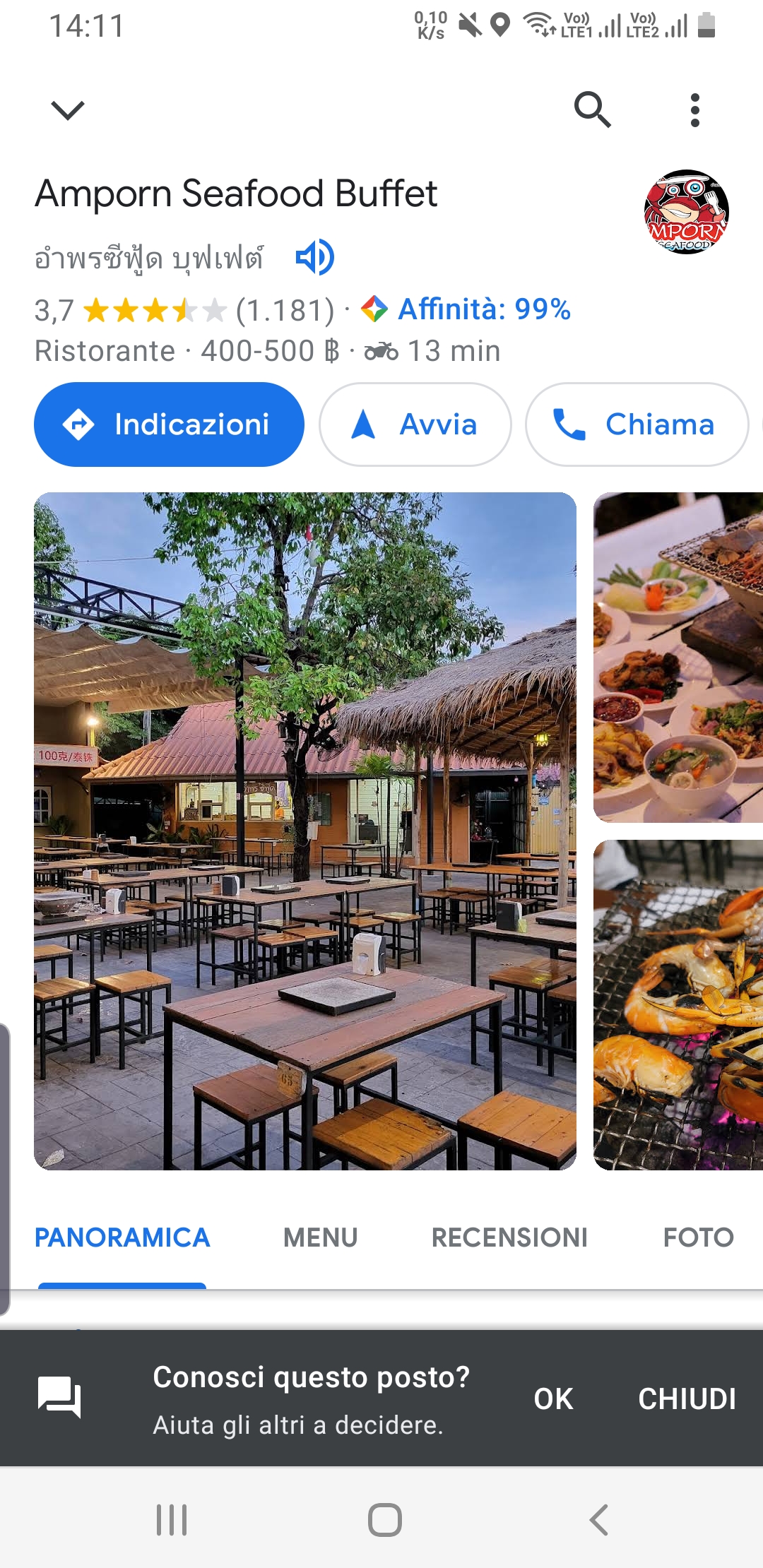Collapse the place sheet with down chevron
The height and width of the screenshot is (1568, 763).
[x=68, y=110]
